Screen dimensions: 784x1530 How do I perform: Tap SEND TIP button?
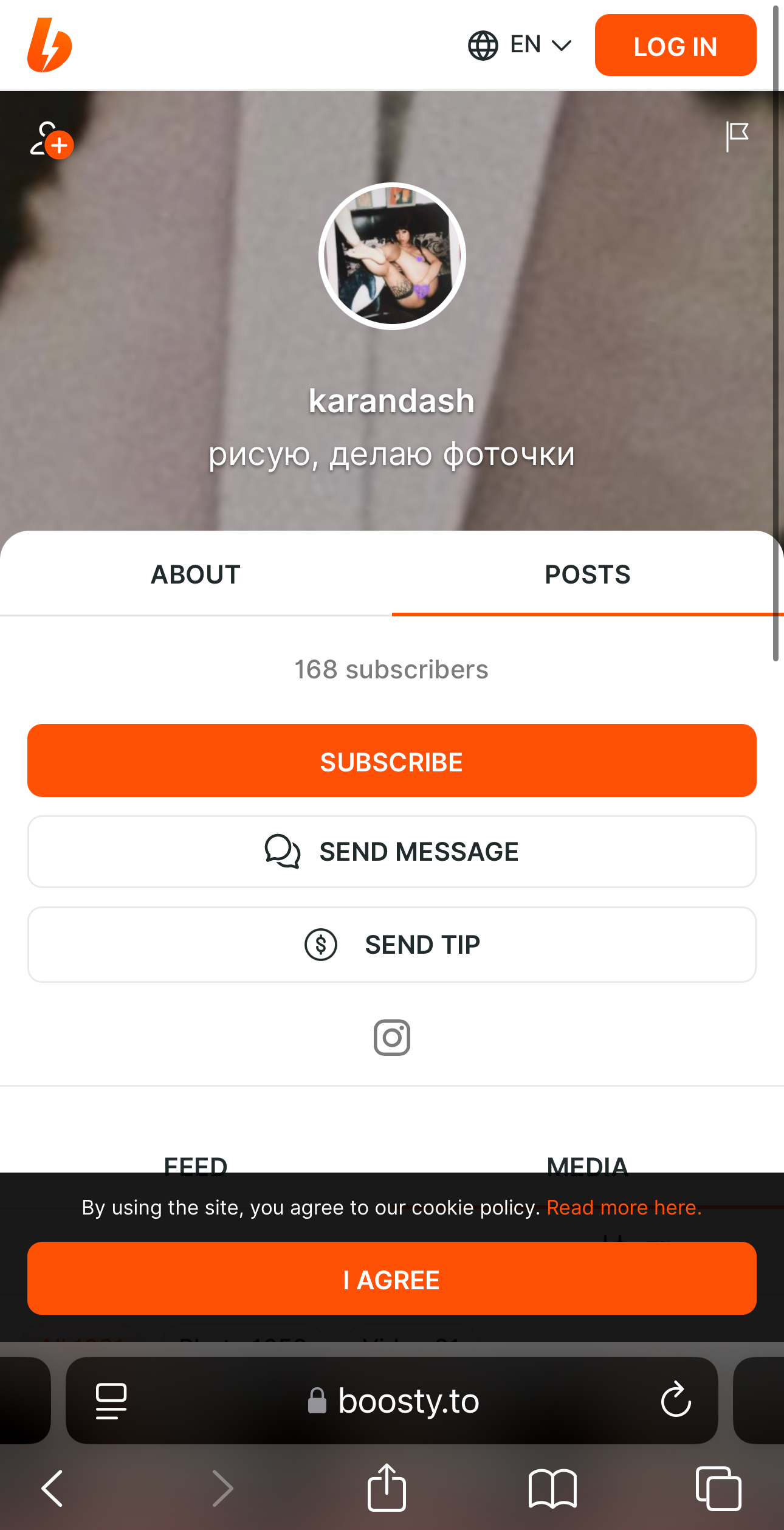pyautogui.click(x=392, y=945)
